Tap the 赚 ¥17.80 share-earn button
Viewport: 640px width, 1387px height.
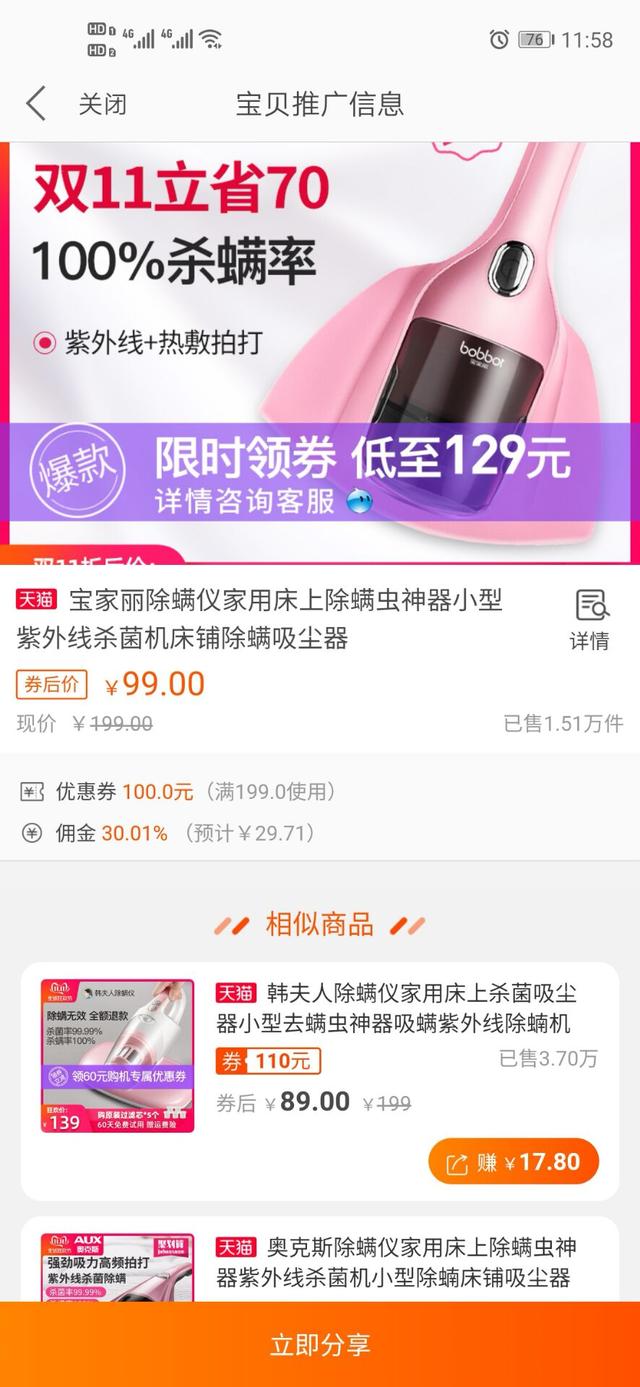[513, 1162]
